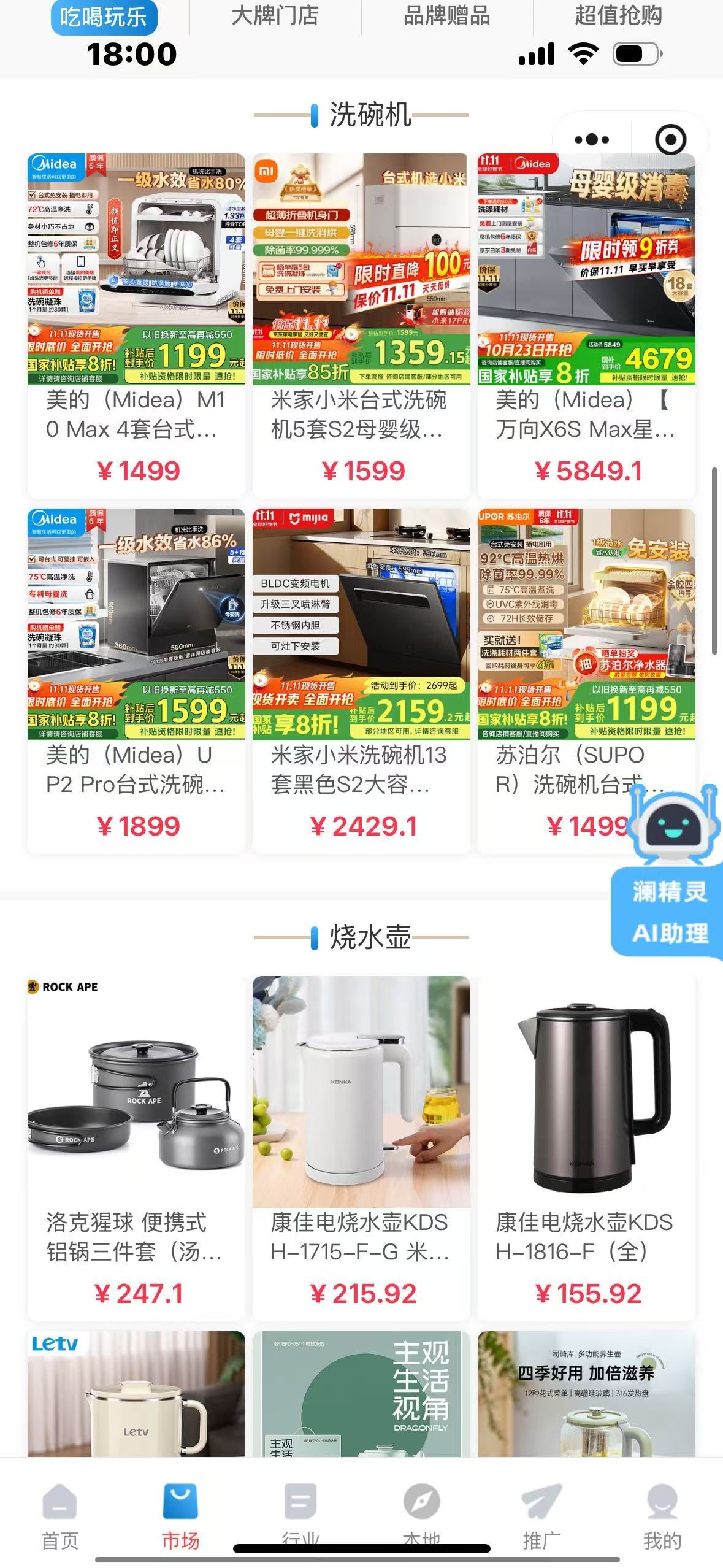Select the 品牌赠品 tab
The height and width of the screenshot is (1568, 723).
(446, 16)
